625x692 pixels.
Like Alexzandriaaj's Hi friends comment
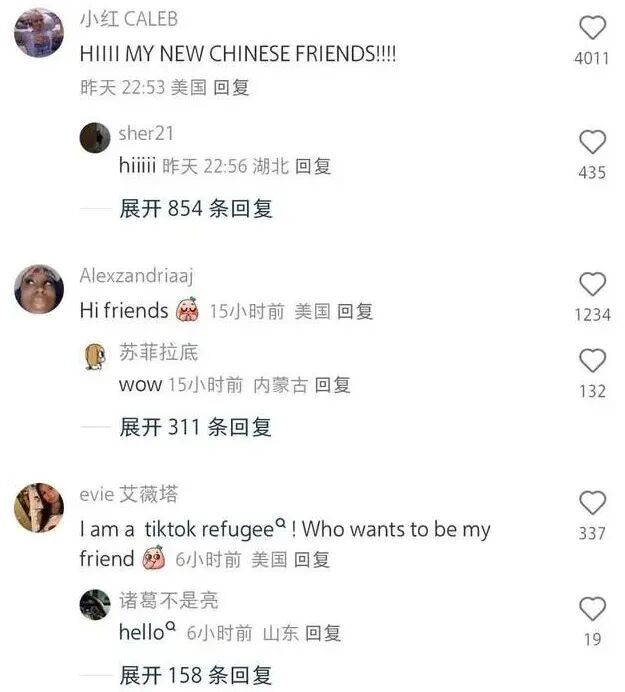(x=592, y=284)
